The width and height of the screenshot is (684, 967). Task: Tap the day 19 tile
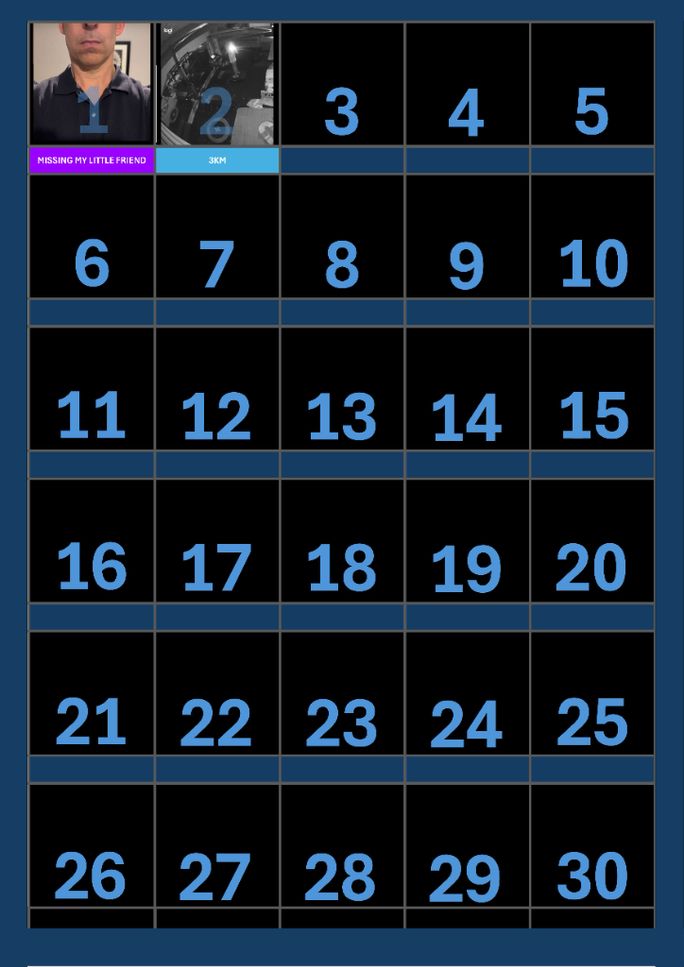coord(467,540)
